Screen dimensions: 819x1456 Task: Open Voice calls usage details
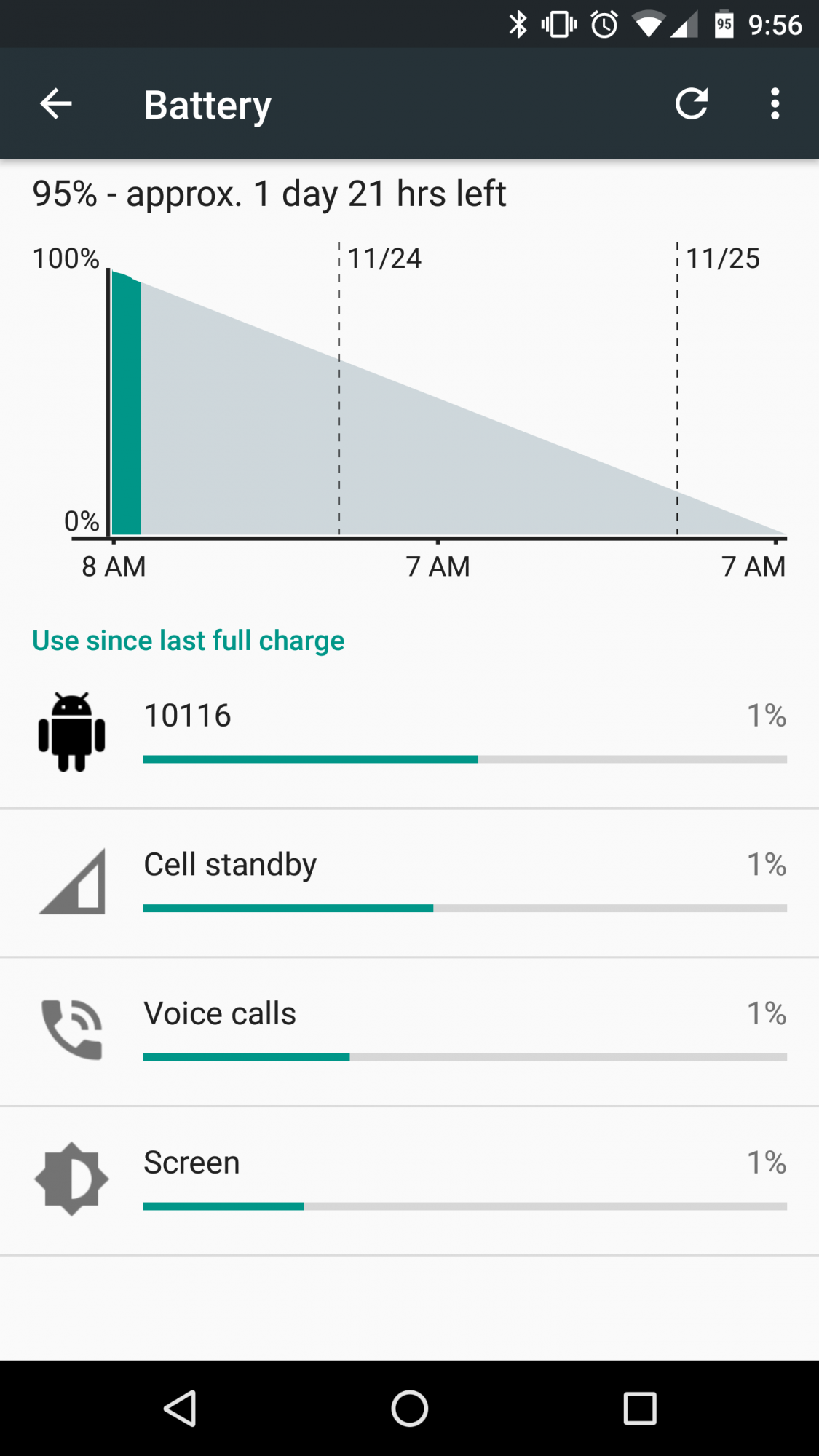coord(409,1031)
